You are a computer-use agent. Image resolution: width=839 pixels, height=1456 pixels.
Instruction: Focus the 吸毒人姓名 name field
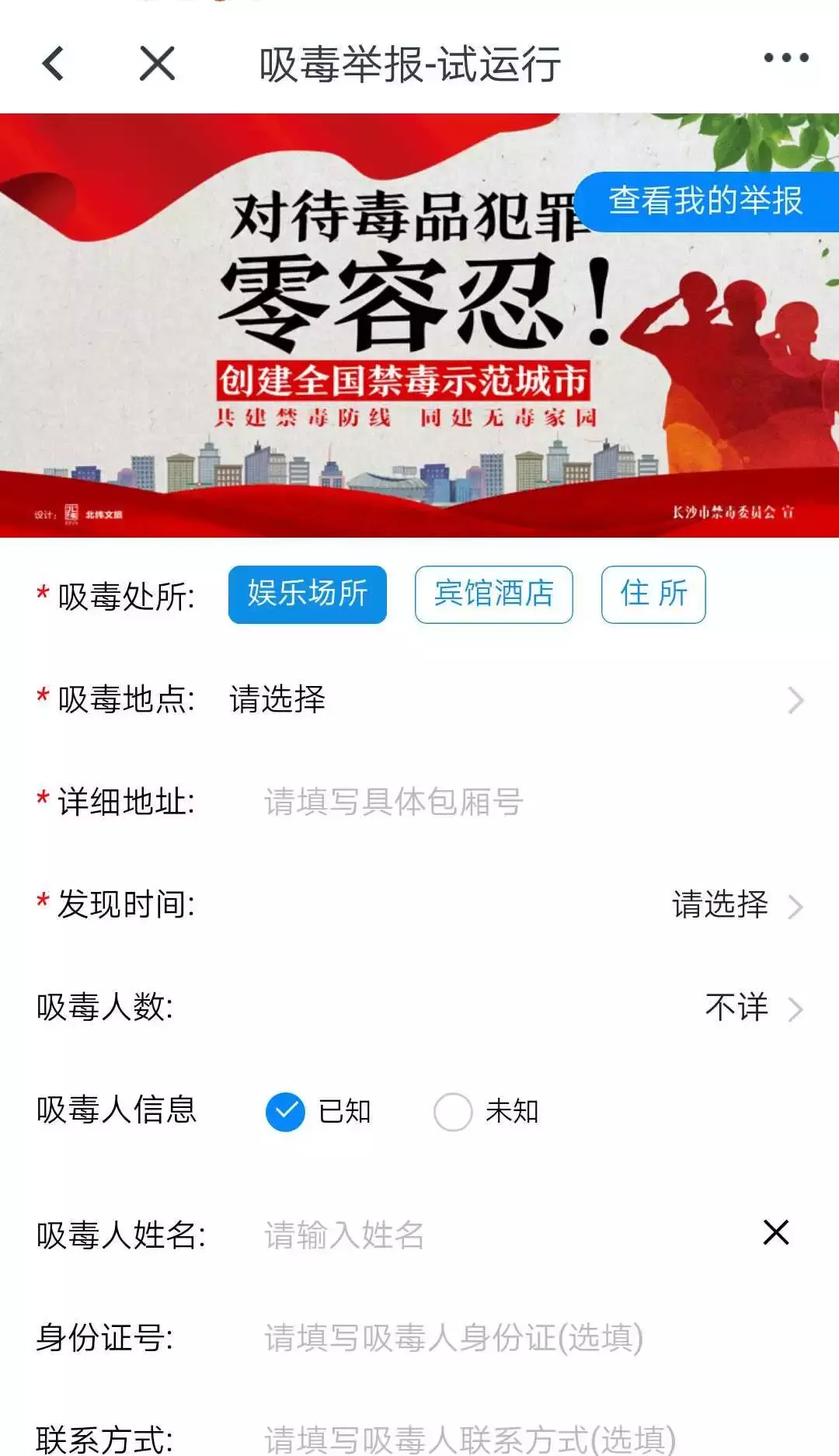click(x=497, y=1235)
